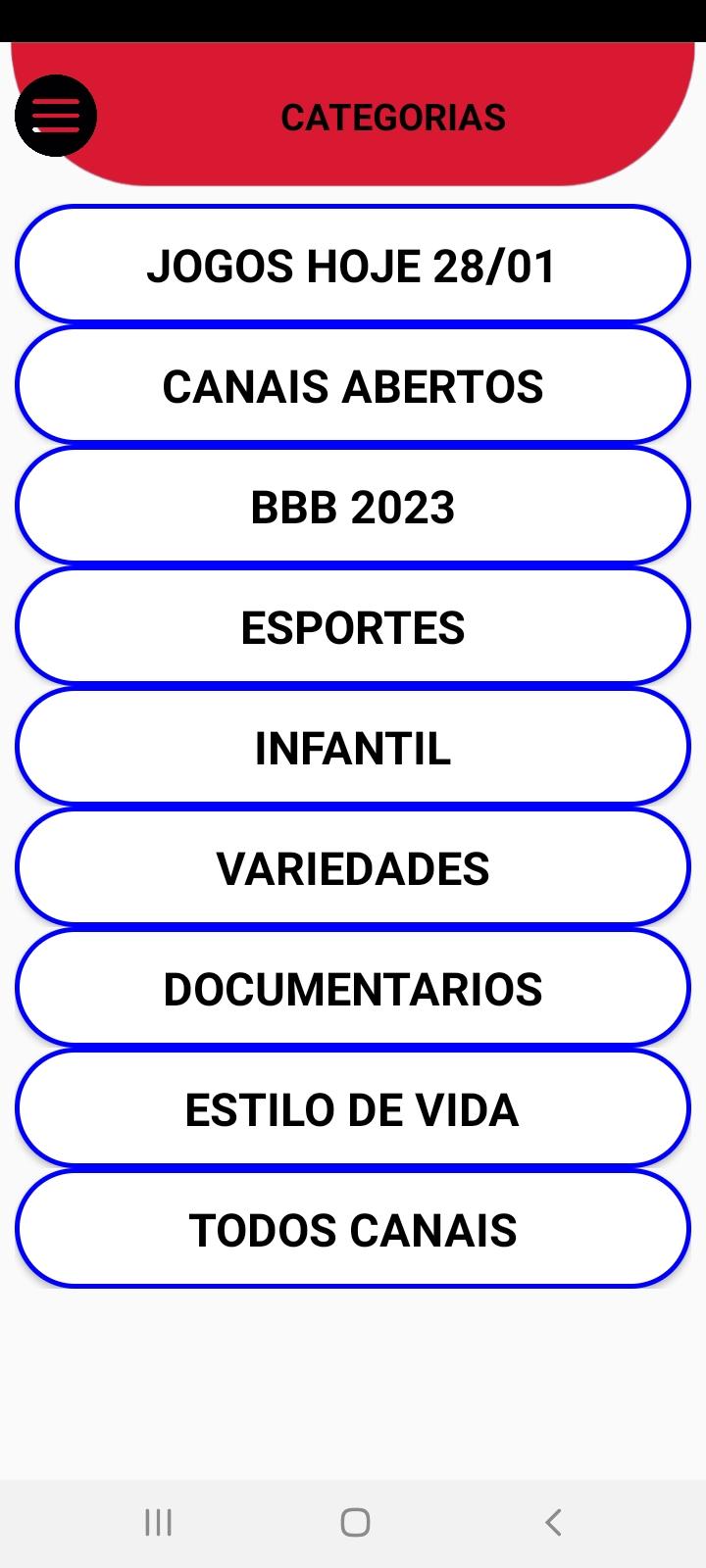Screen dimensions: 706x1568
Task: Select ESTILO DE VIDA category
Action: pos(353,1109)
